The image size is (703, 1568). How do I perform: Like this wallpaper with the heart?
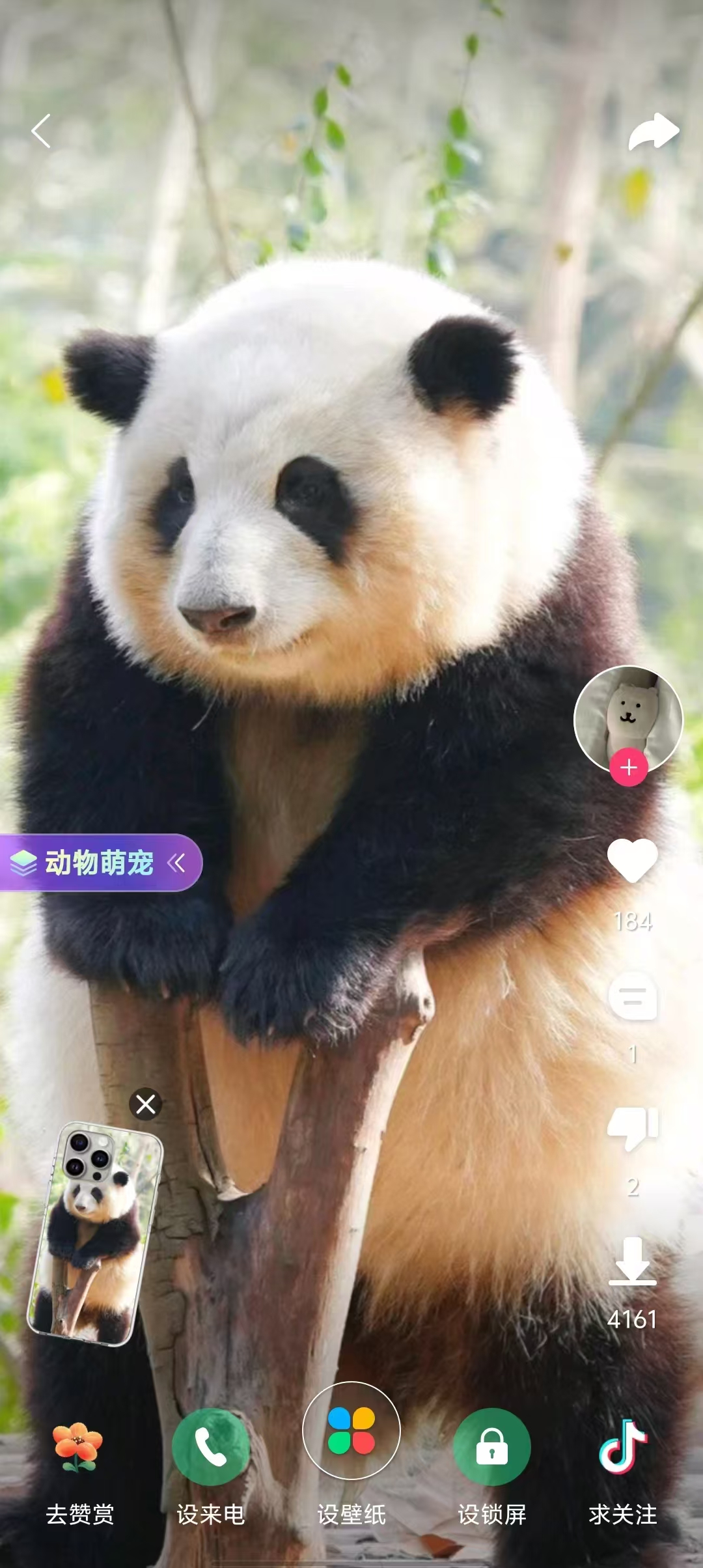[632, 861]
